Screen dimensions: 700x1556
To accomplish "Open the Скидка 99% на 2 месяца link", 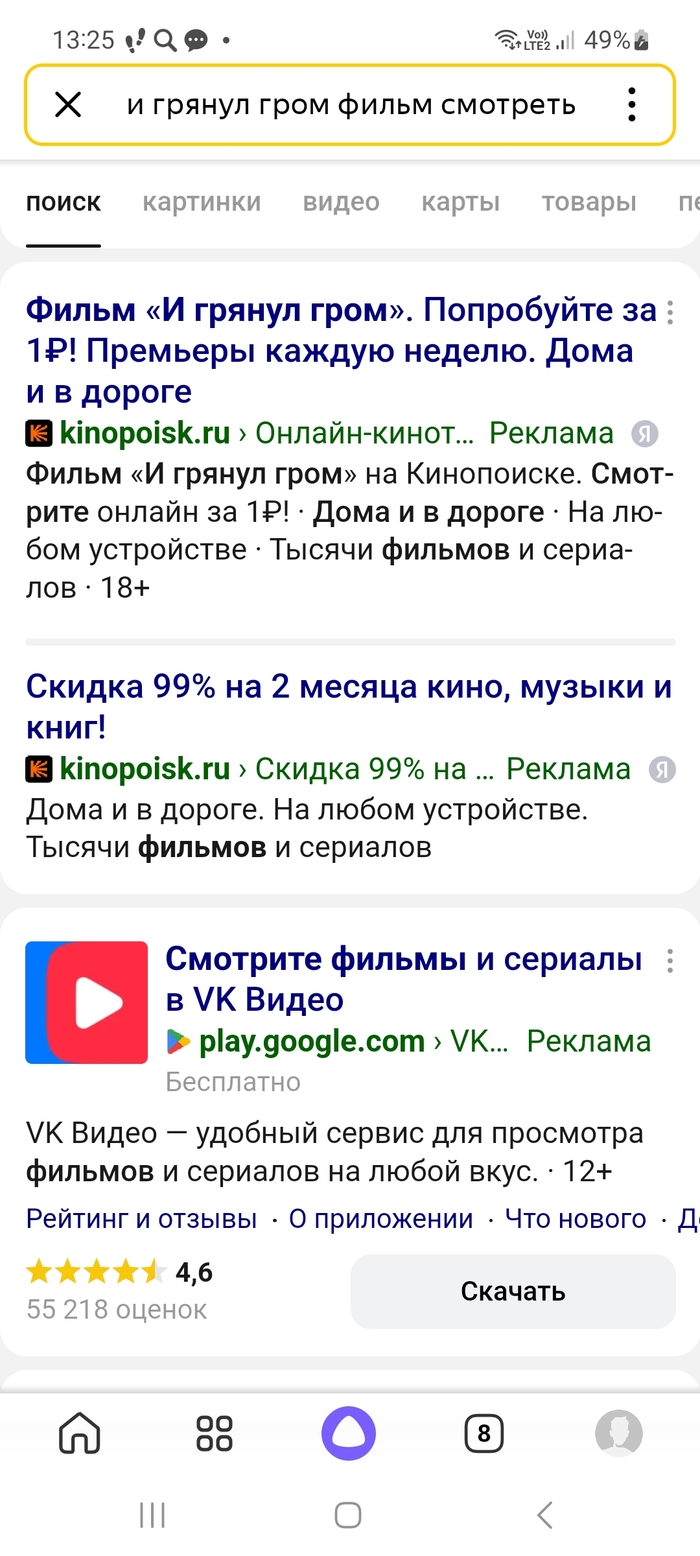I will coord(348,706).
